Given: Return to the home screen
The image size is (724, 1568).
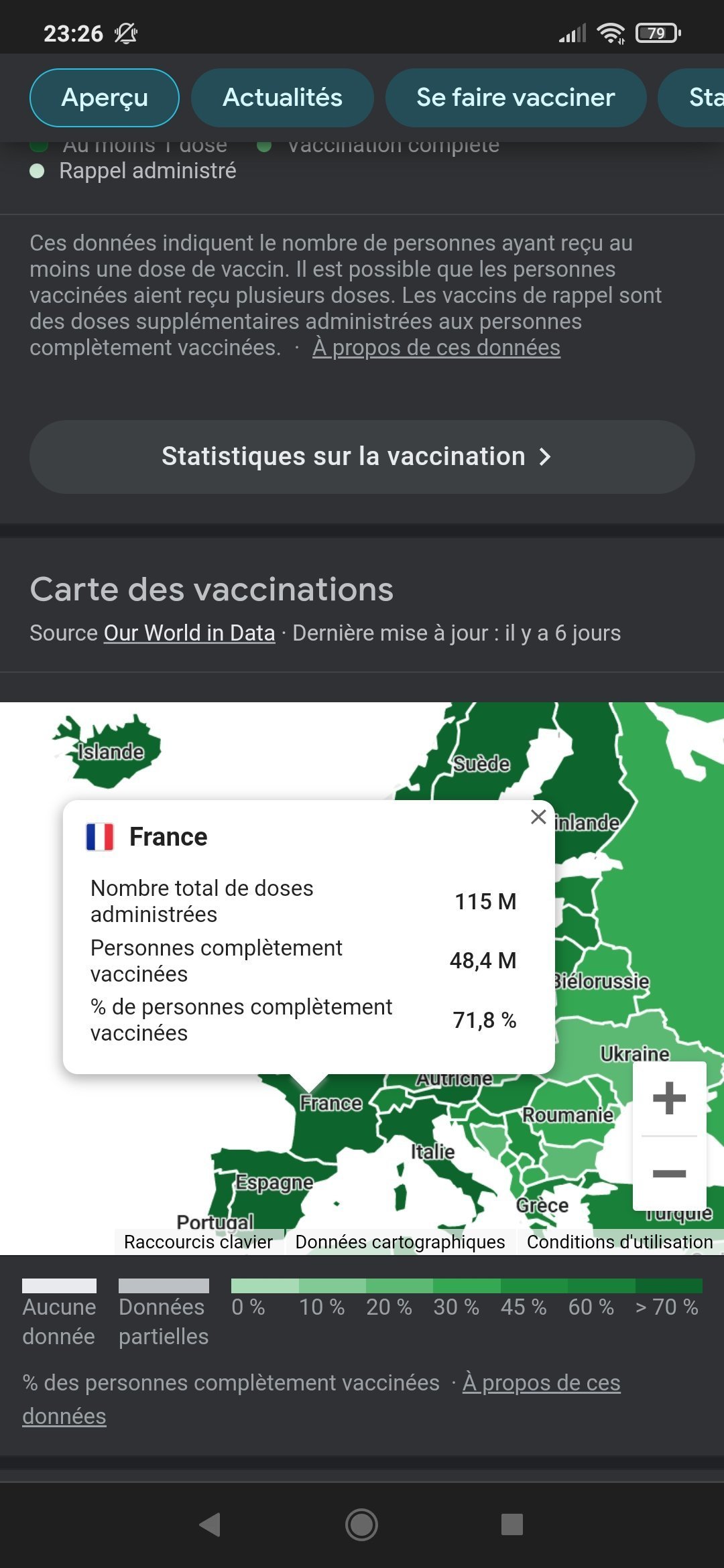Looking at the screenshot, I should click(361, 1524).
